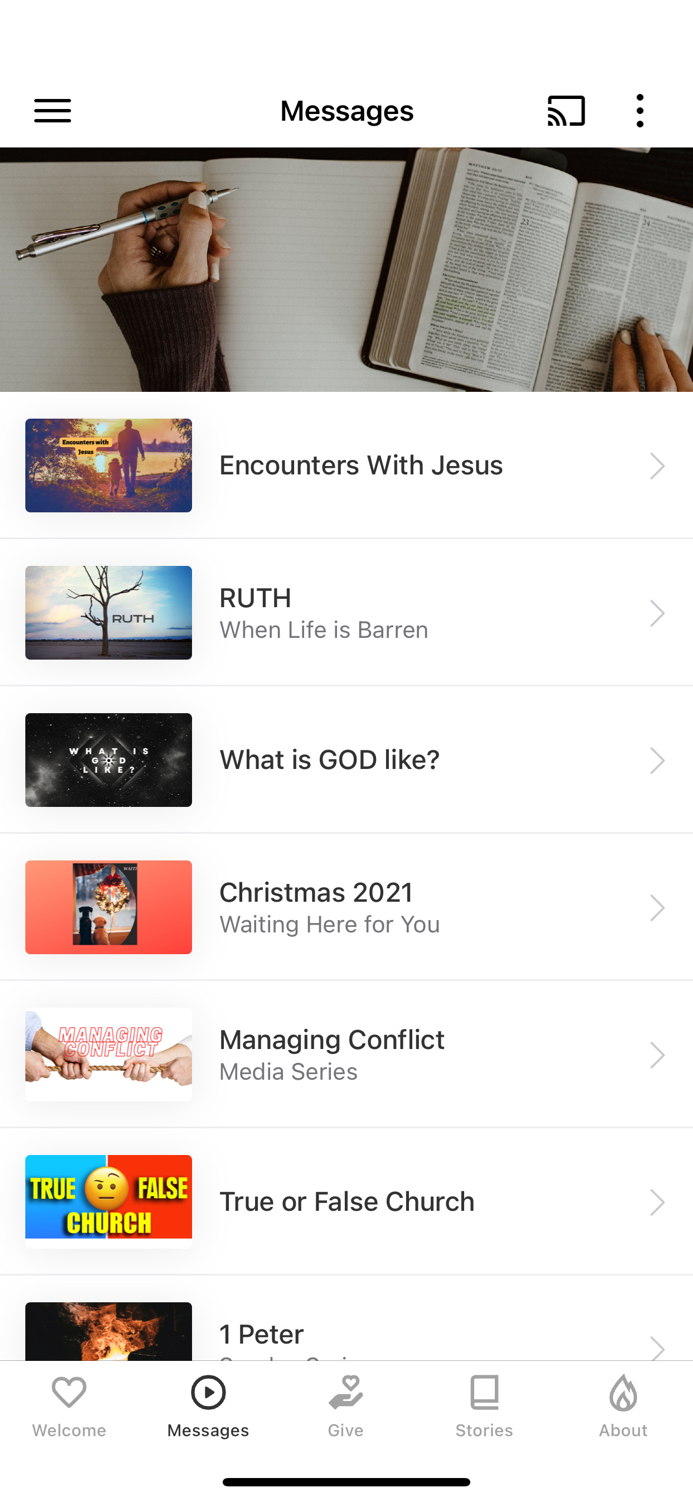Switch to the Stories tab
The width and height of the screenshot is (693, 1500).
click(x=484, y=1406)
